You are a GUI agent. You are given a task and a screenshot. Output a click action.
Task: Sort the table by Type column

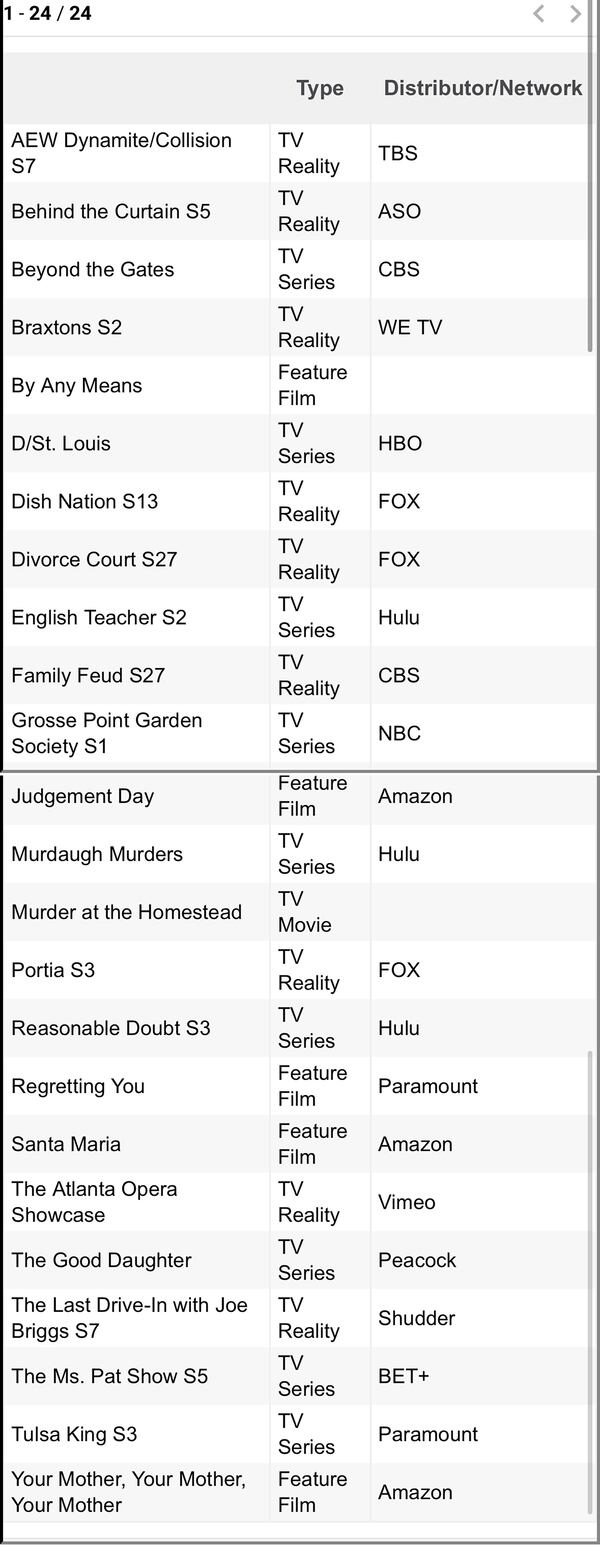[320, 89]
